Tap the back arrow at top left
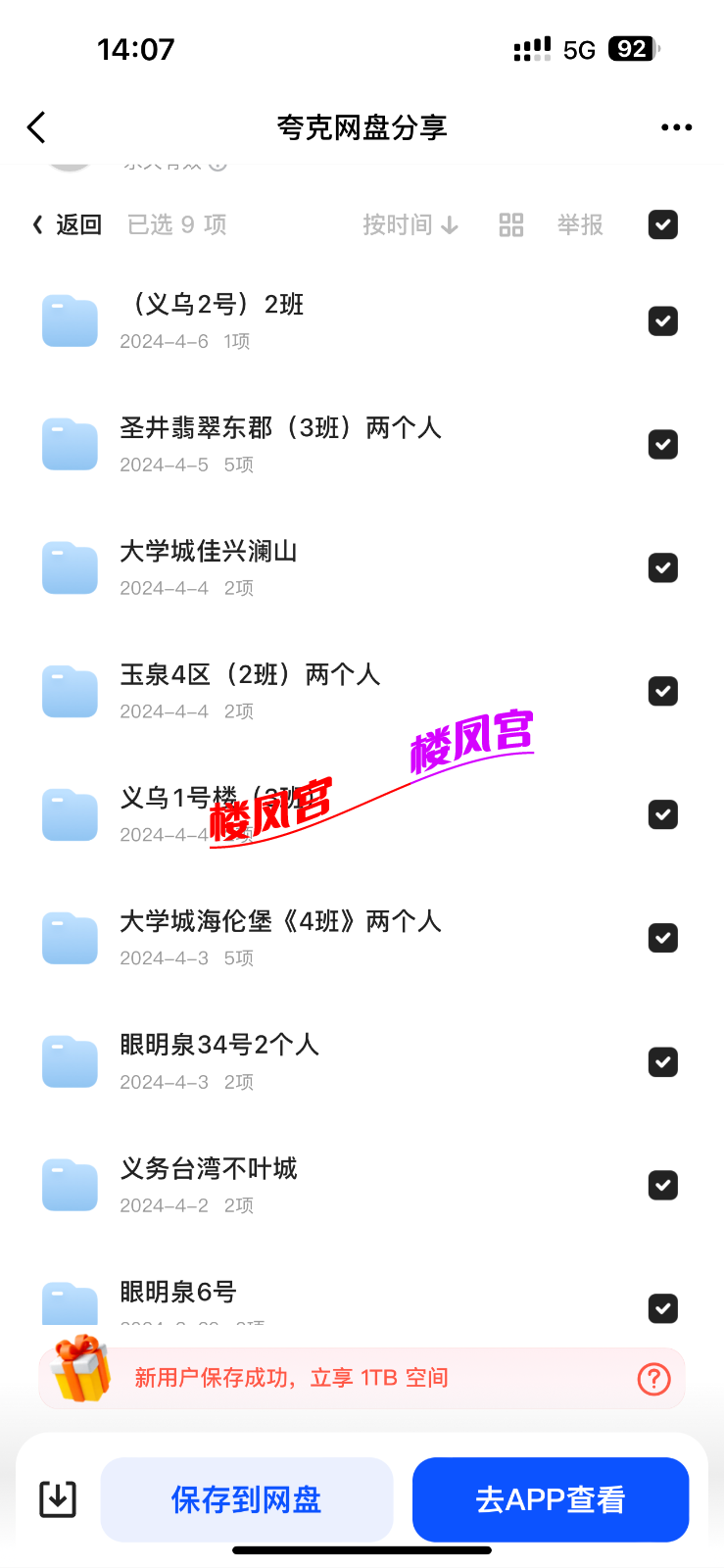Screen dimensions: 724x1568 35,127
